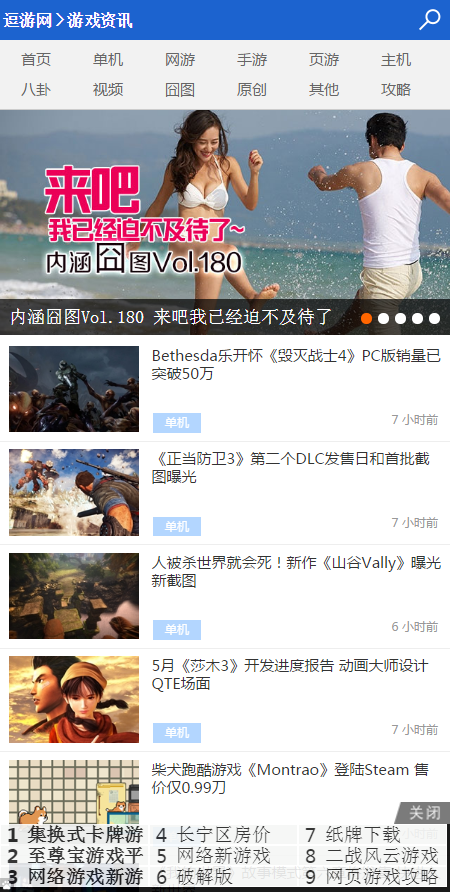Open the 内涵囧图Vol.180 banner
Viewport: 450px width, 892px height.
point(225,222)
